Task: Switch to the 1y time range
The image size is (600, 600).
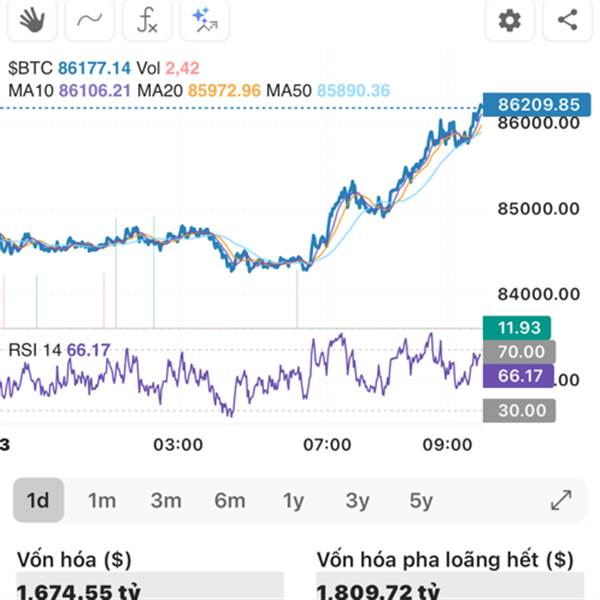Action: point(293,500)
